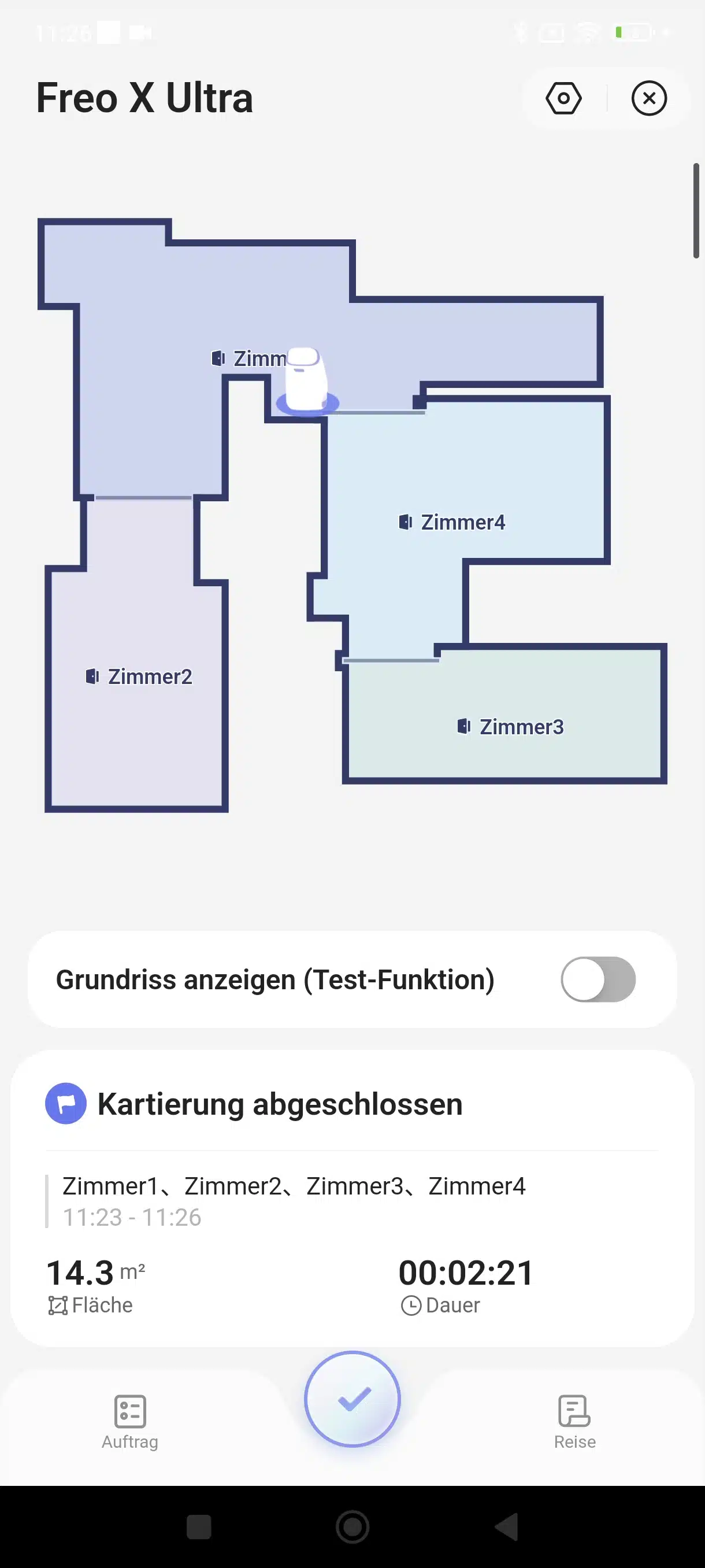
Task: Select Zimmer4 on the map
Action: [452, 522]
